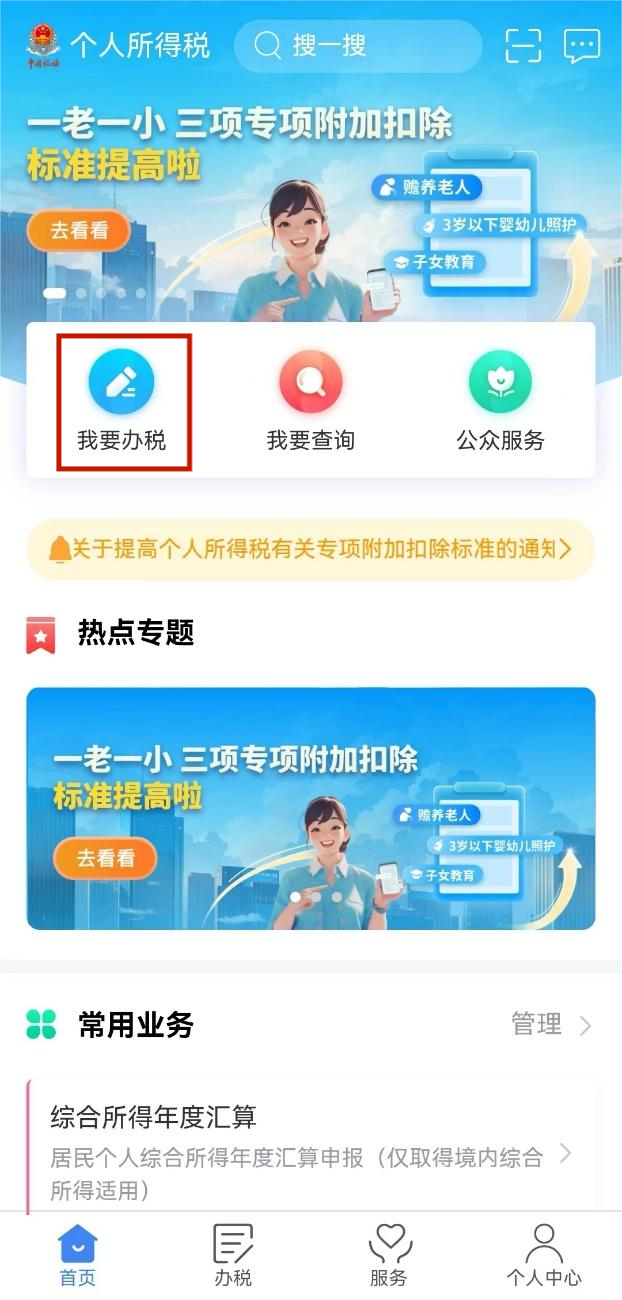Screen dimensions: 622x1300
Task: Open 公众服务 shortcut
Action: tap(500, 402)
